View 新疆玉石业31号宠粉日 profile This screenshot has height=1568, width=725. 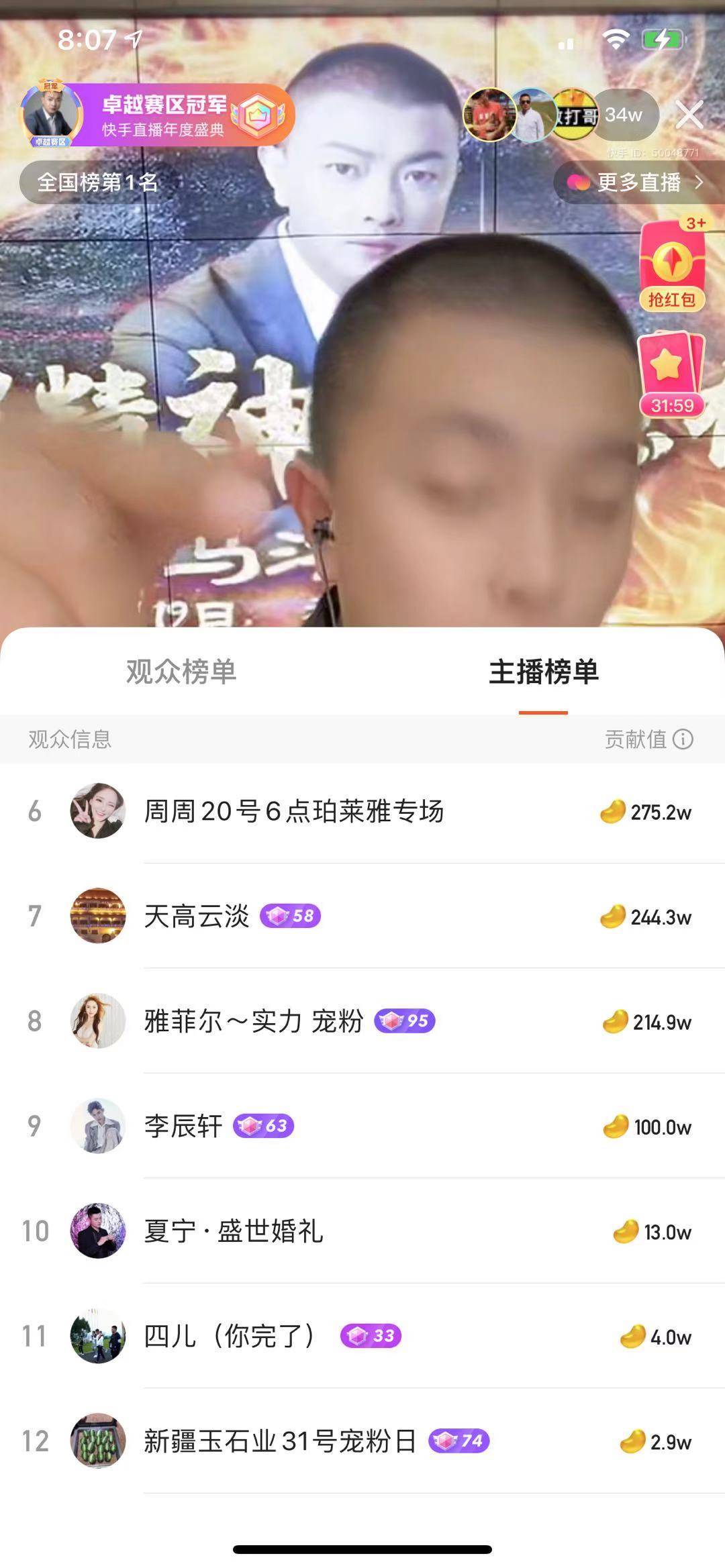[x=362, y=1441]
